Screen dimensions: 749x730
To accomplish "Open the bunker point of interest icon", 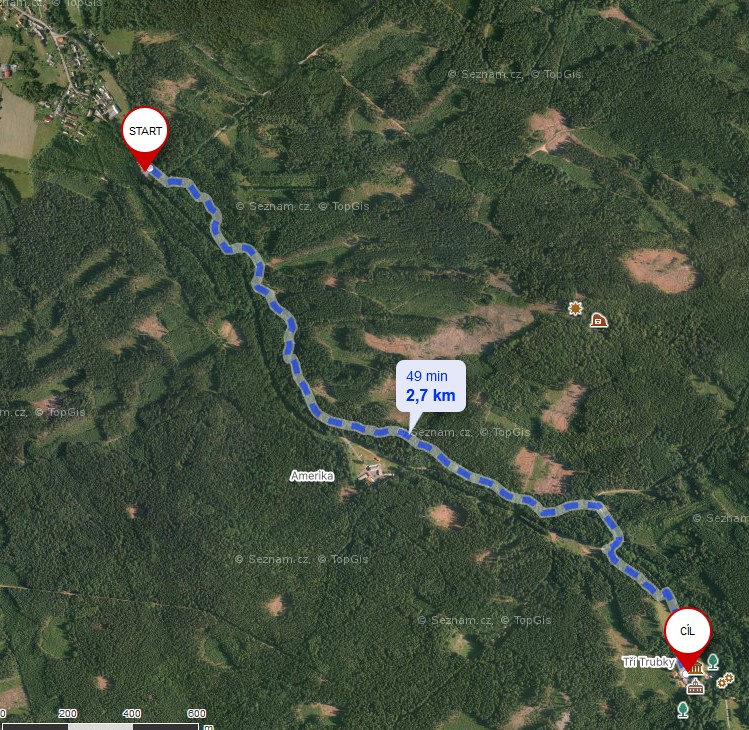I will point(598,320).
